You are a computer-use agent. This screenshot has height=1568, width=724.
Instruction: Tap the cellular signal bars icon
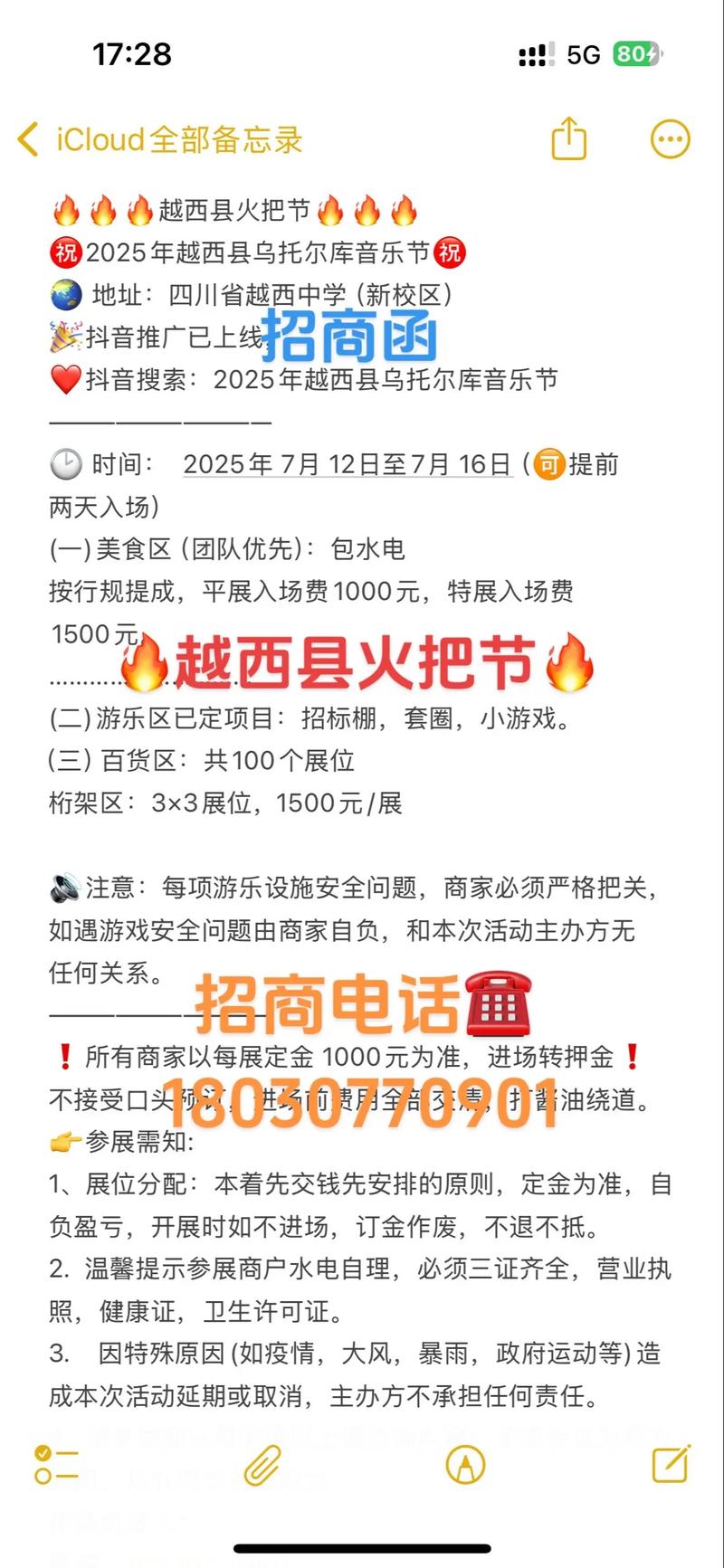[x=533, y=54]
